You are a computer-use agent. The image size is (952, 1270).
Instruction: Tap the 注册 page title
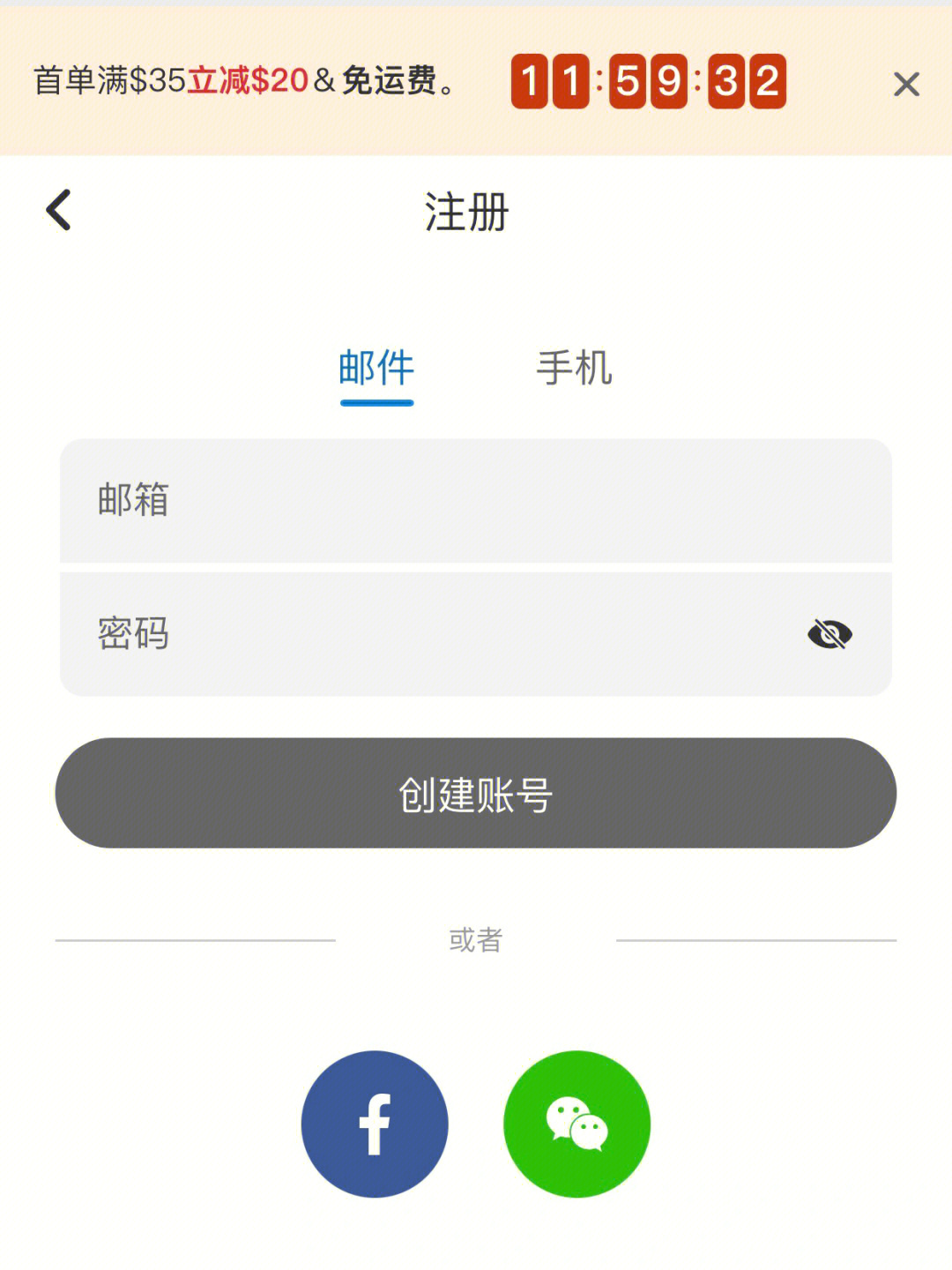click(x=467, y=210)
